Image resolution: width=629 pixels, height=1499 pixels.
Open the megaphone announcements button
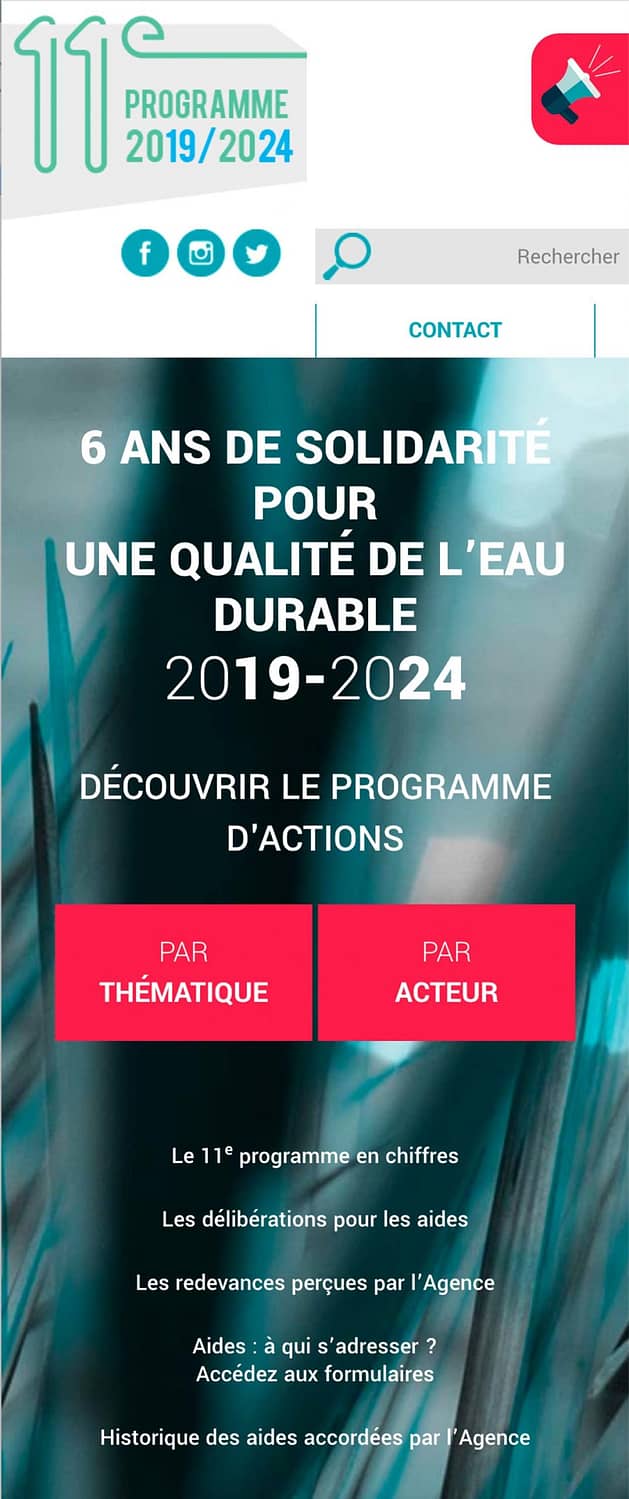coord(579,89)
